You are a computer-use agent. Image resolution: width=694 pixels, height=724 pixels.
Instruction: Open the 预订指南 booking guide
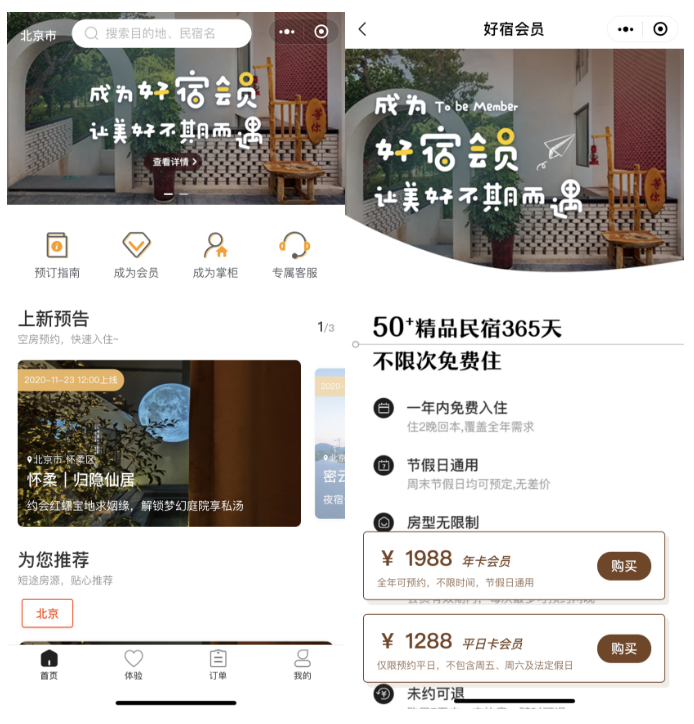point(57,254)
